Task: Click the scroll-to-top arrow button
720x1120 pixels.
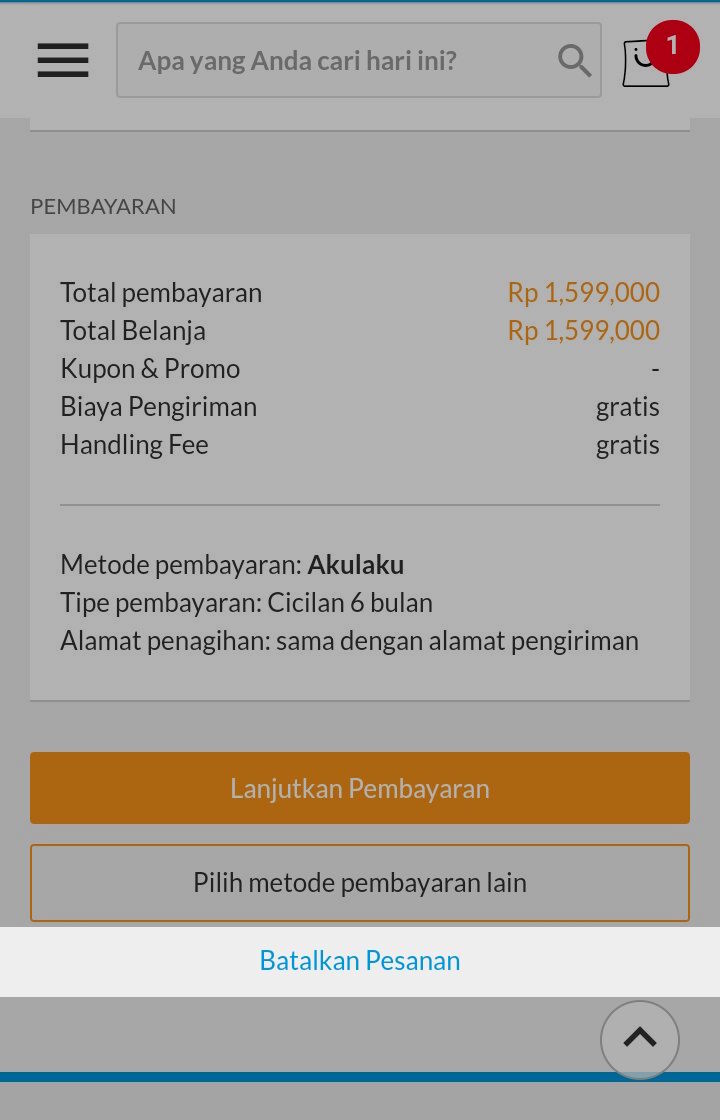Action: coord(639,1040)
